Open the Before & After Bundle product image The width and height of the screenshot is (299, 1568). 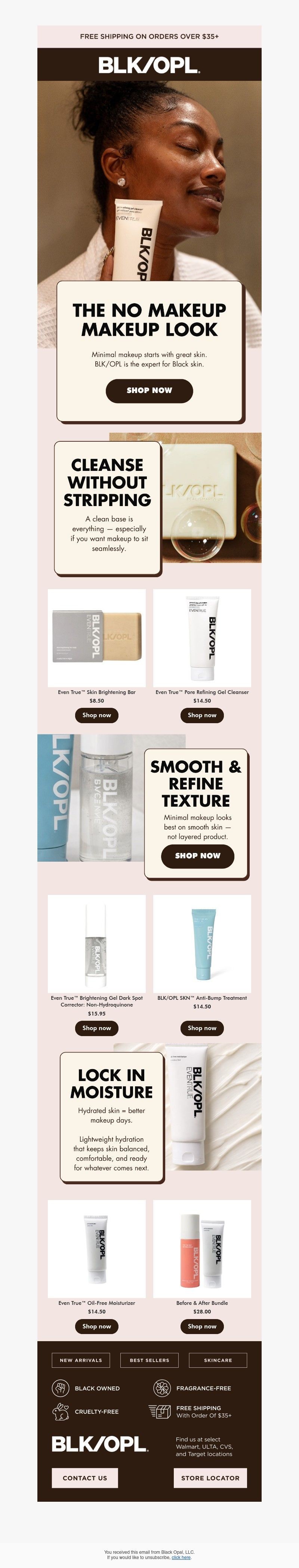[202, 1248]
